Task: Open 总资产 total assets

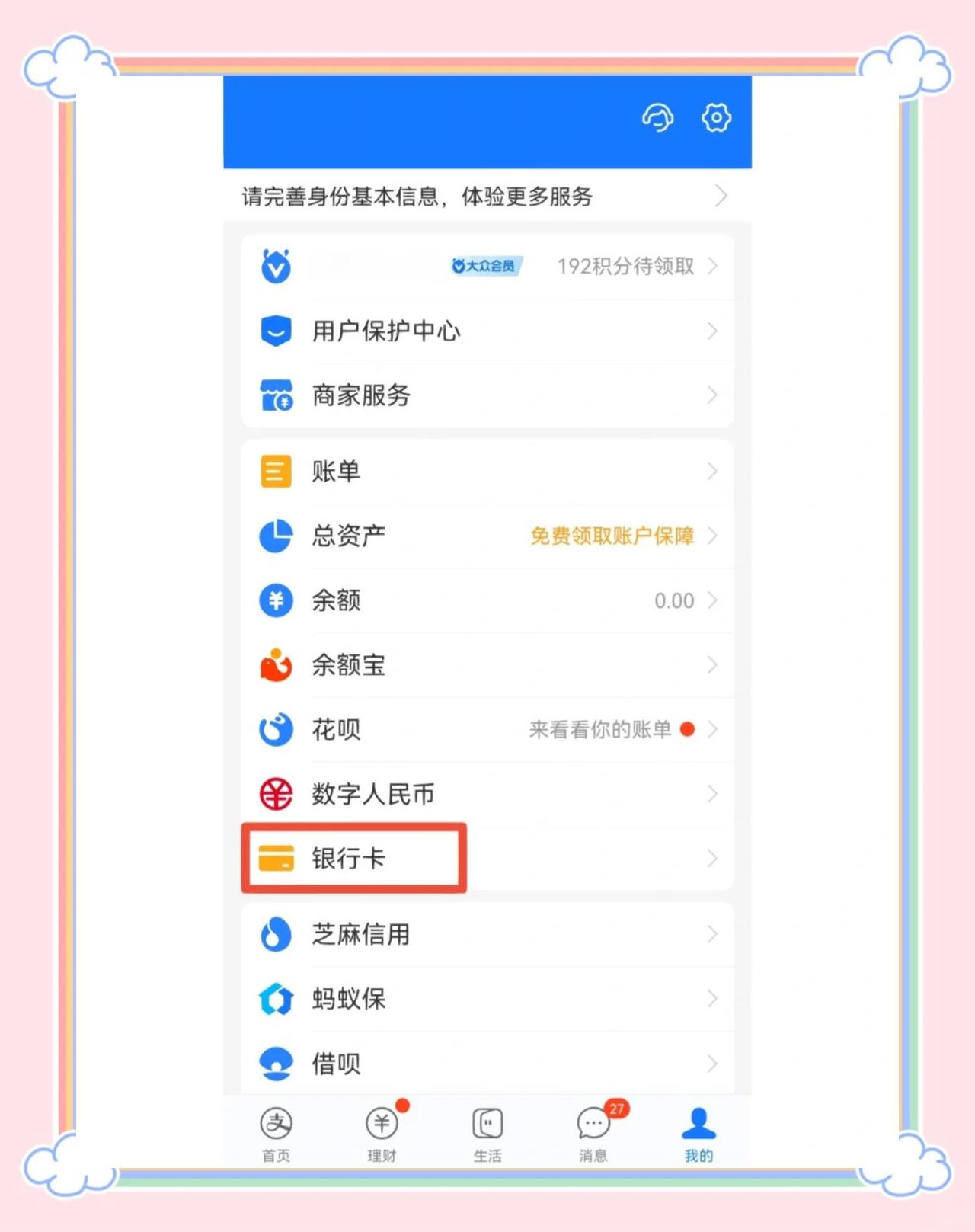Action: [486, 536]
